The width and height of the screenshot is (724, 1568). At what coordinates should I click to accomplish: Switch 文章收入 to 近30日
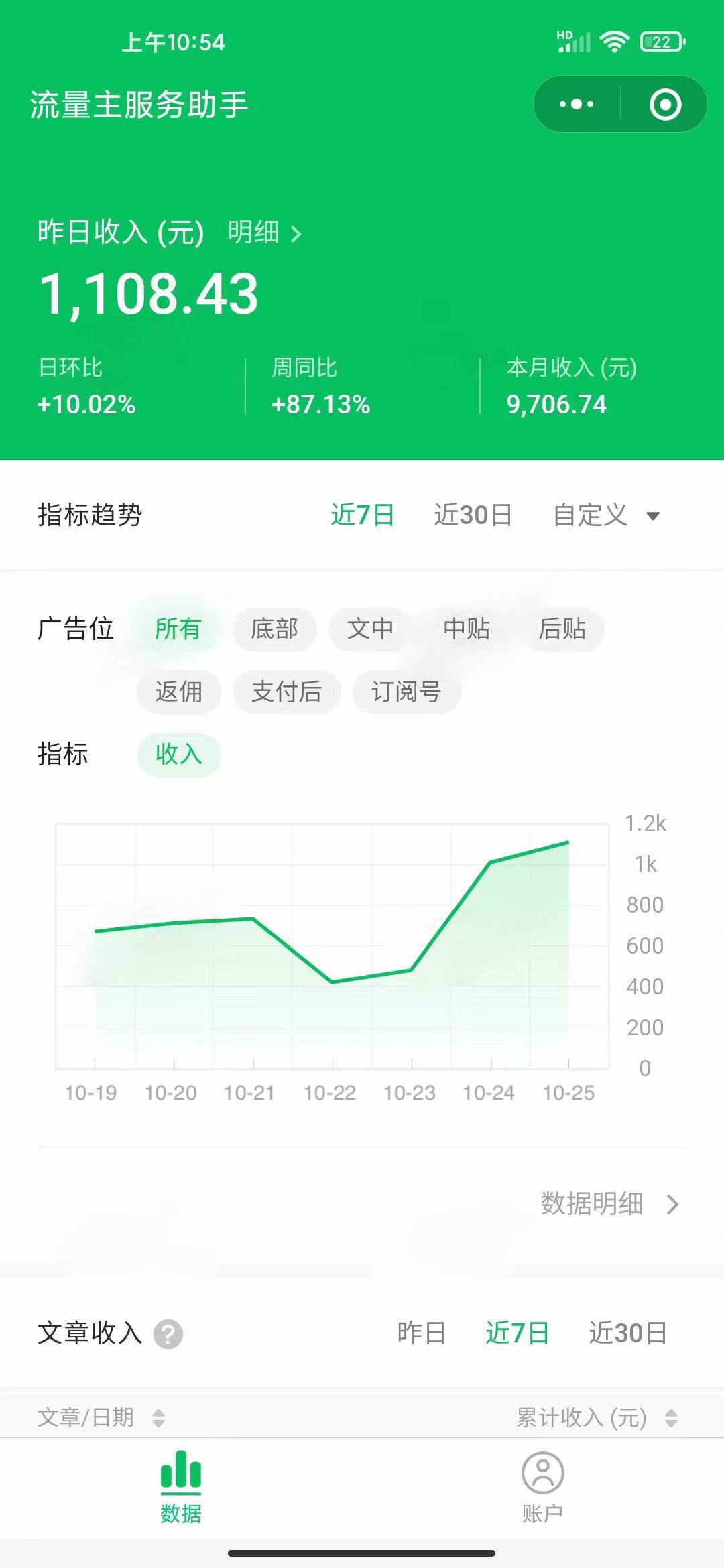(x=628, y=1333)
